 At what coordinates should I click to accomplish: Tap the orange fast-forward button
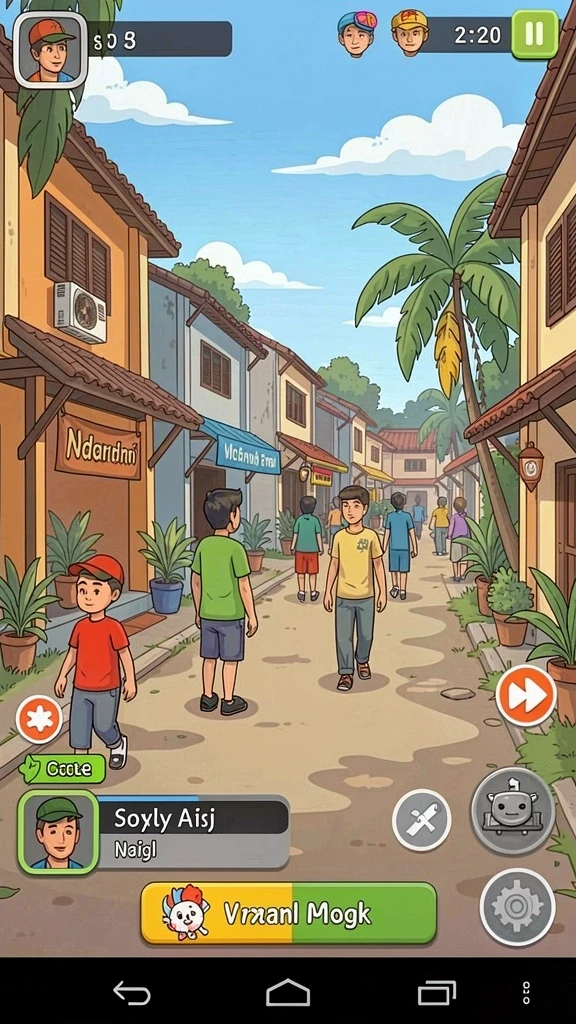click(x=526, y=696)
